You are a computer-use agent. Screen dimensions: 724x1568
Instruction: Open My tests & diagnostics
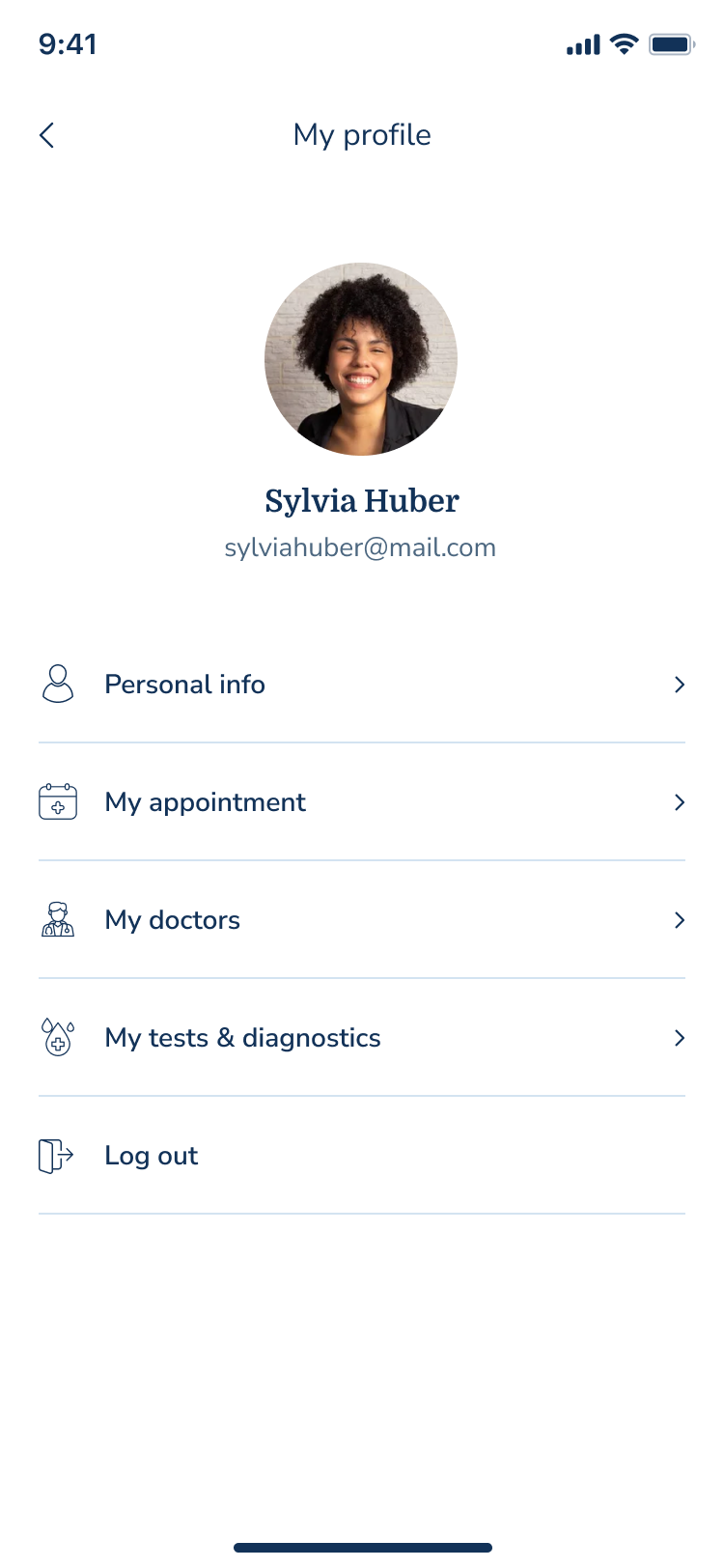pos(361,1038)
